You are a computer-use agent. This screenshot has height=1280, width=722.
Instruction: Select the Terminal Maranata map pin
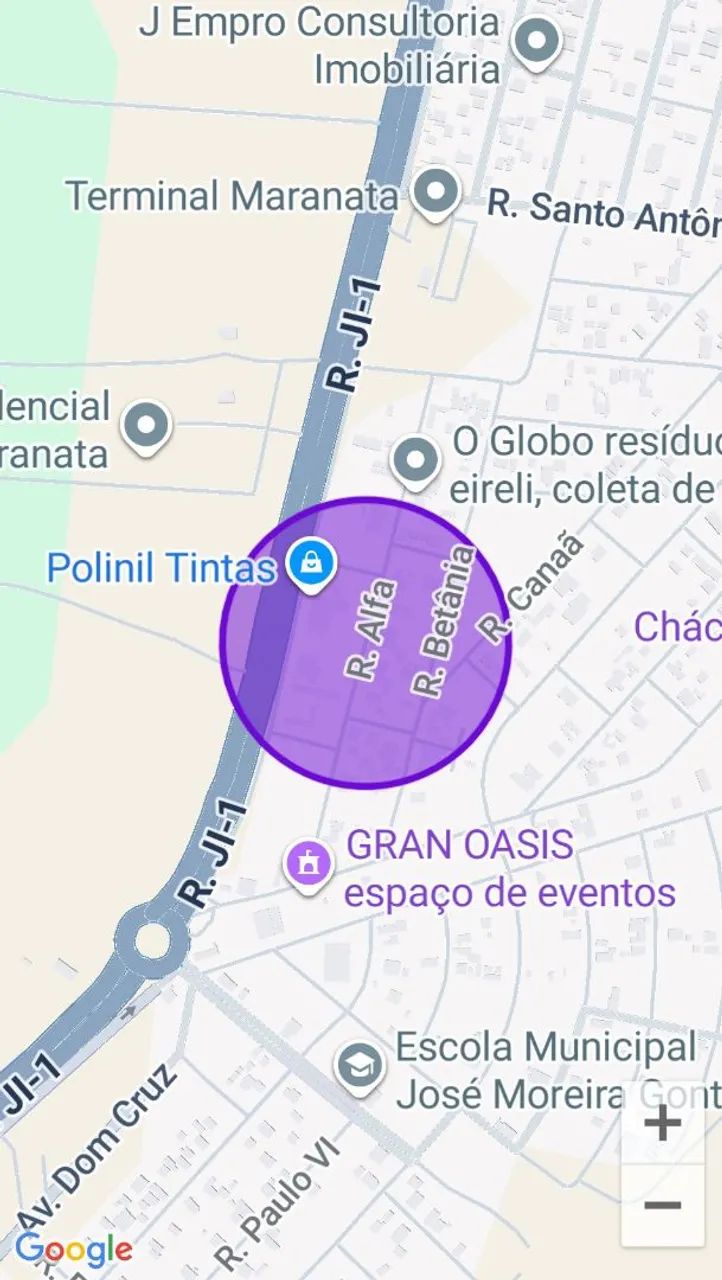pyautogui.click(x=436, y=192)
